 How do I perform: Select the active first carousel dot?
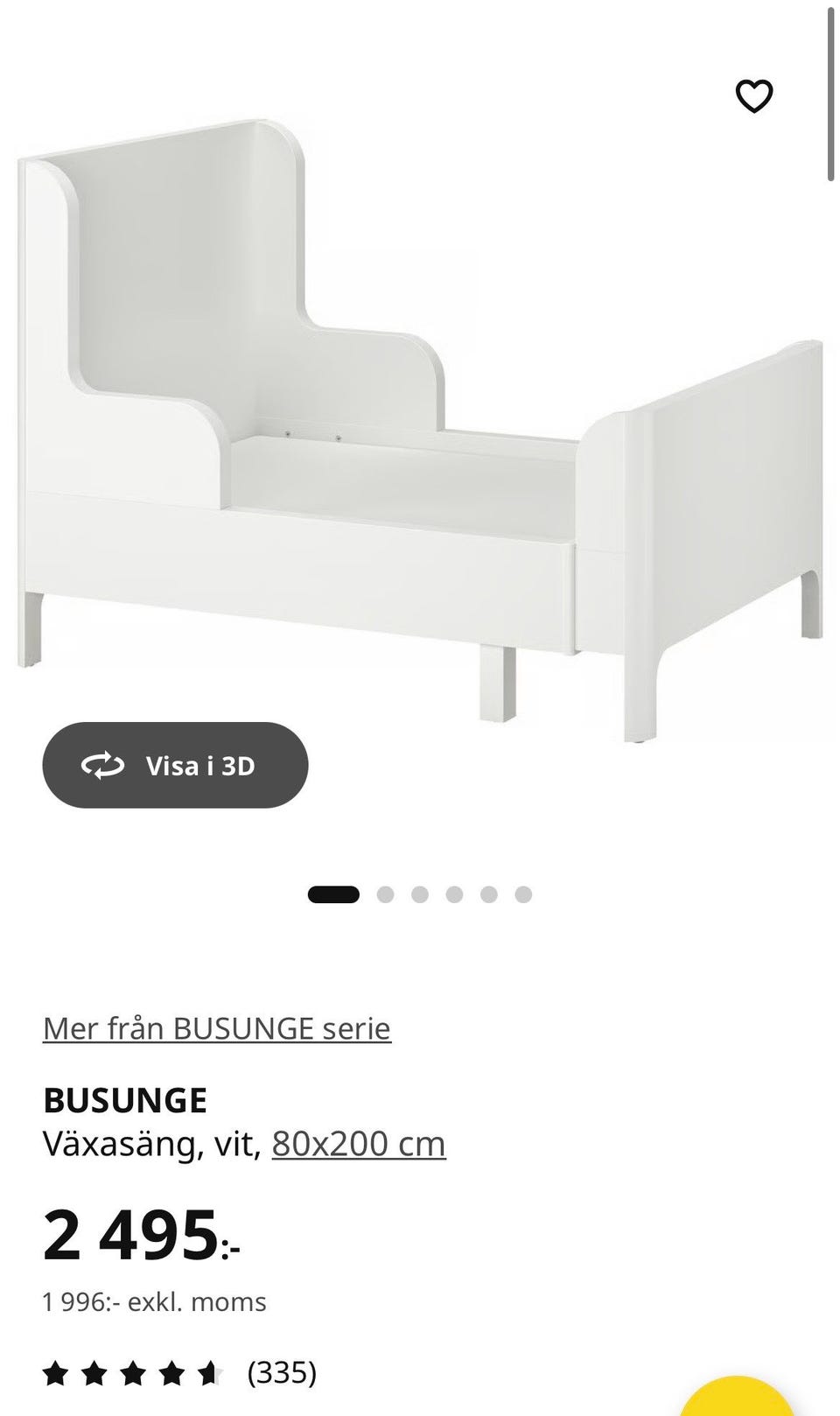click(x=333, y=894)
